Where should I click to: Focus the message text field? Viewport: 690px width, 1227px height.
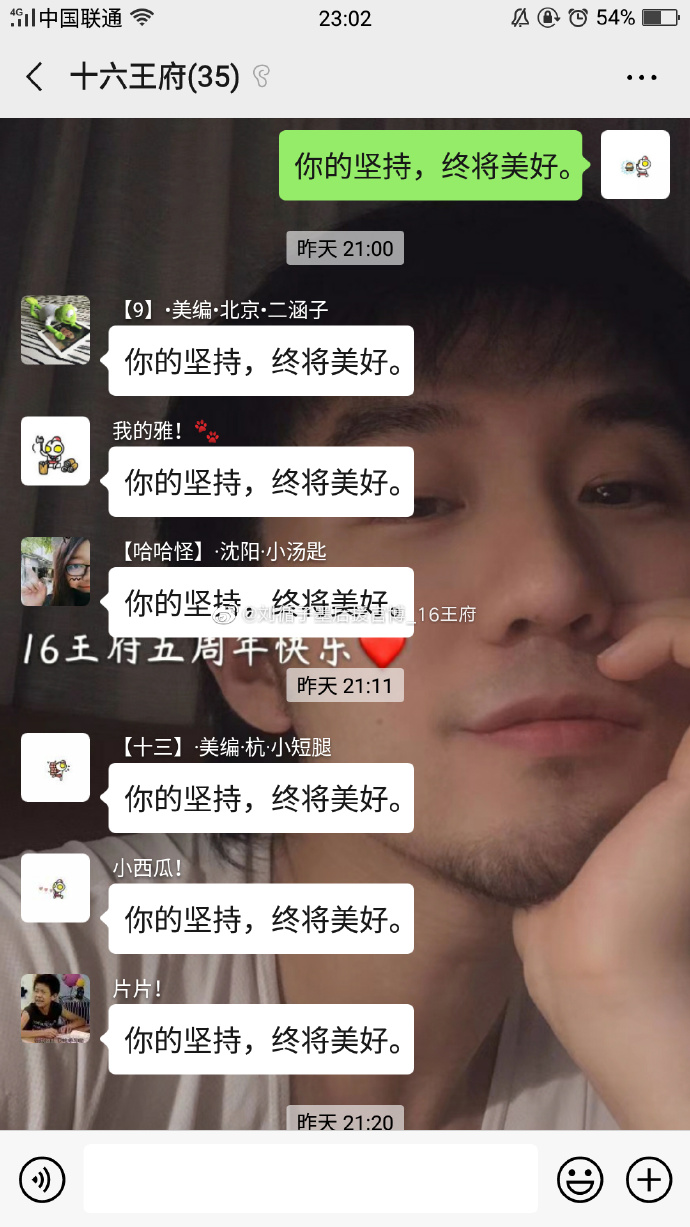(x=310, y=1180)
